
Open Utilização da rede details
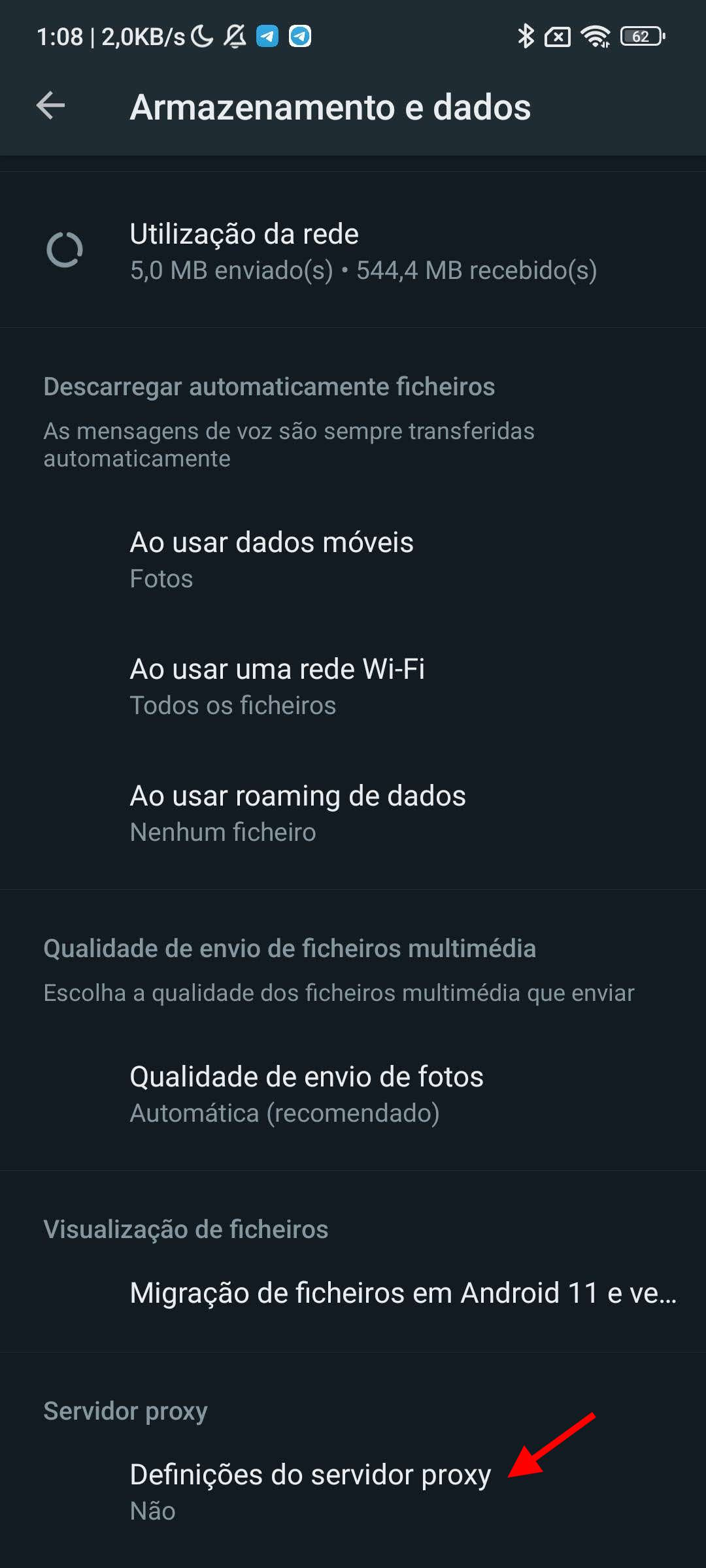353,252
